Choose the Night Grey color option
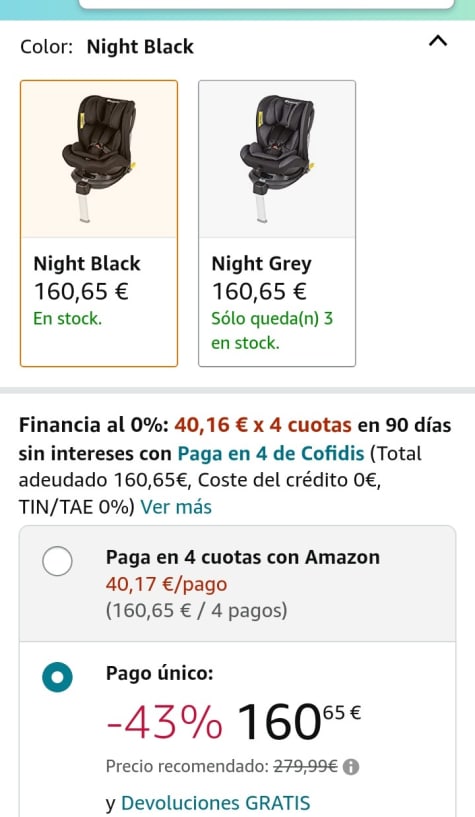The height and width of the screenshot is (817, 475). (277, 224)
